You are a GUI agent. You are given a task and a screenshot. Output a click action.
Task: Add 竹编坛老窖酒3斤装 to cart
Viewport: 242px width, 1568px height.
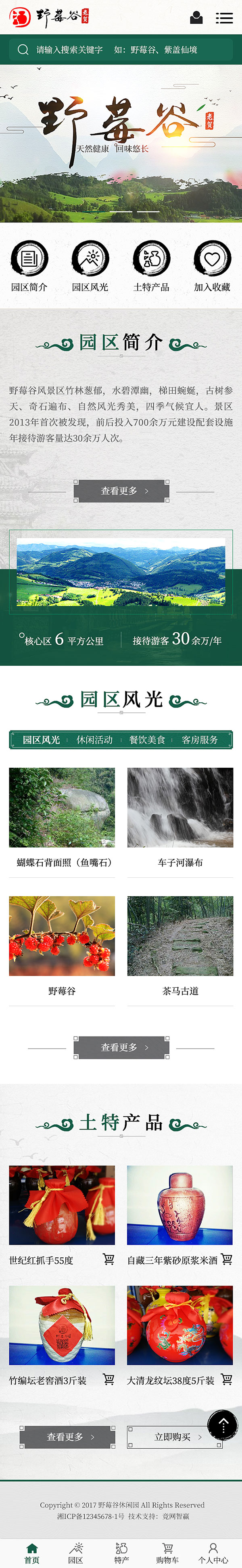108,1379
